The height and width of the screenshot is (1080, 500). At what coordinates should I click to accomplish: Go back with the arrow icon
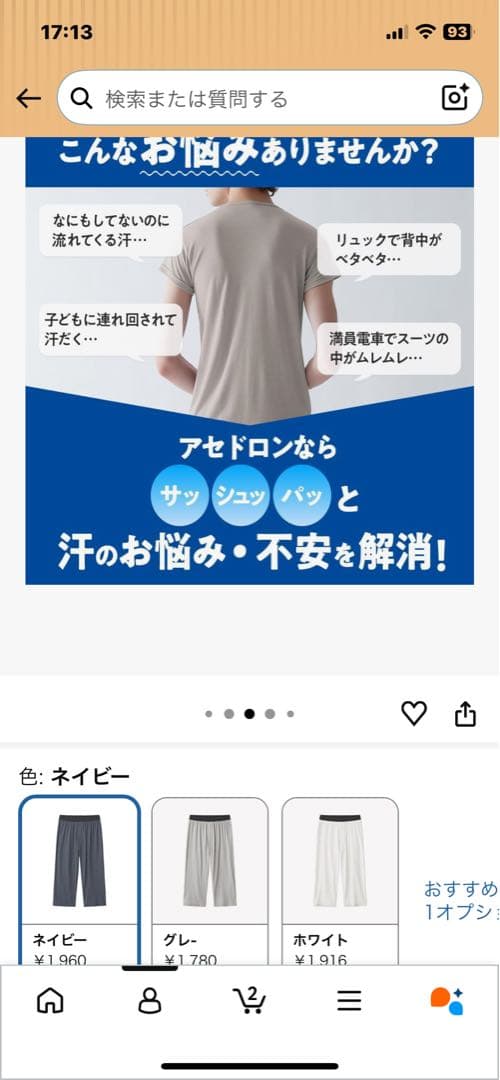(x=28, y=99)
